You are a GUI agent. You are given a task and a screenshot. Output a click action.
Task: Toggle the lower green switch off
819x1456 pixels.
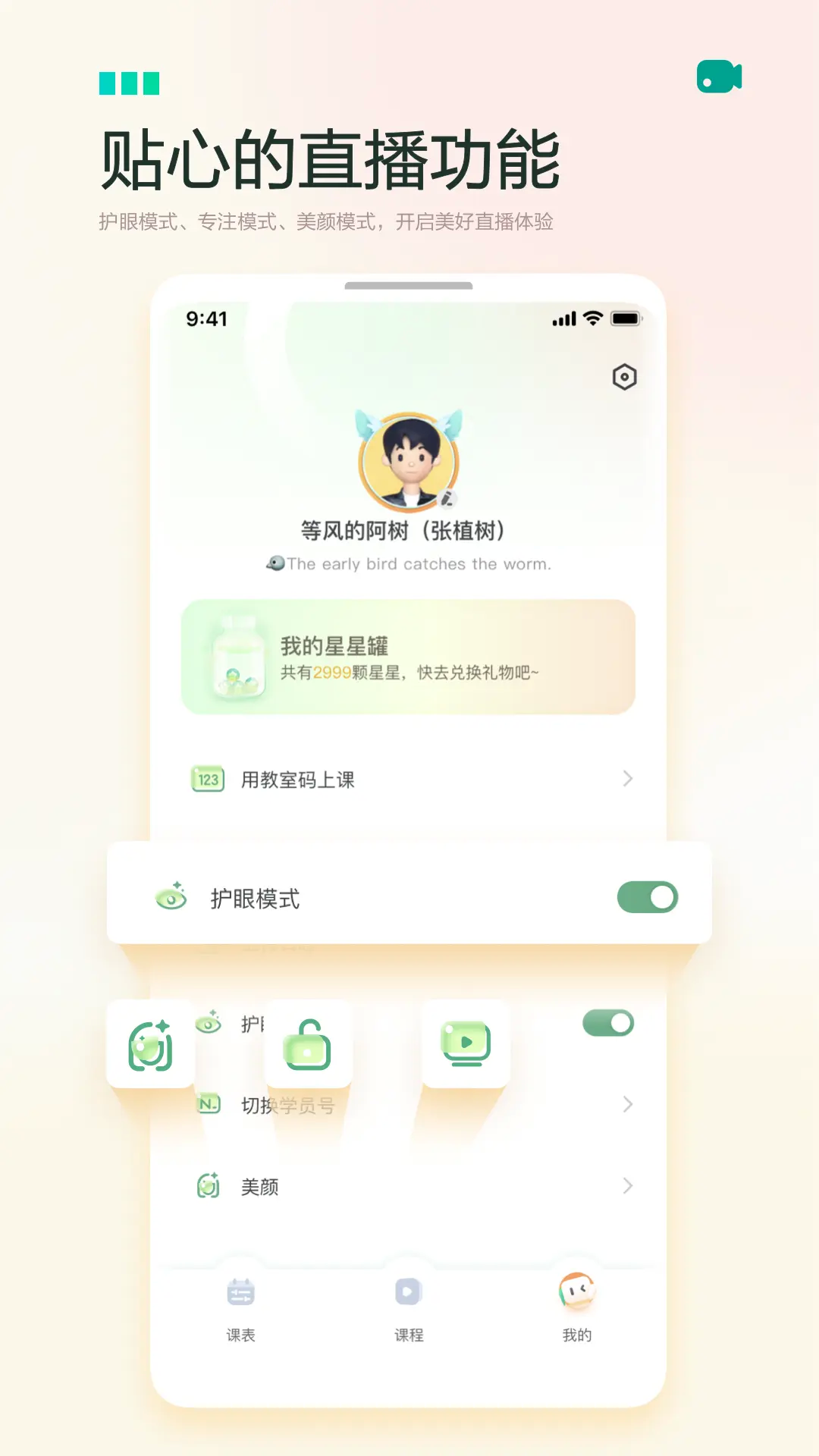click(x=609, y=1022)
